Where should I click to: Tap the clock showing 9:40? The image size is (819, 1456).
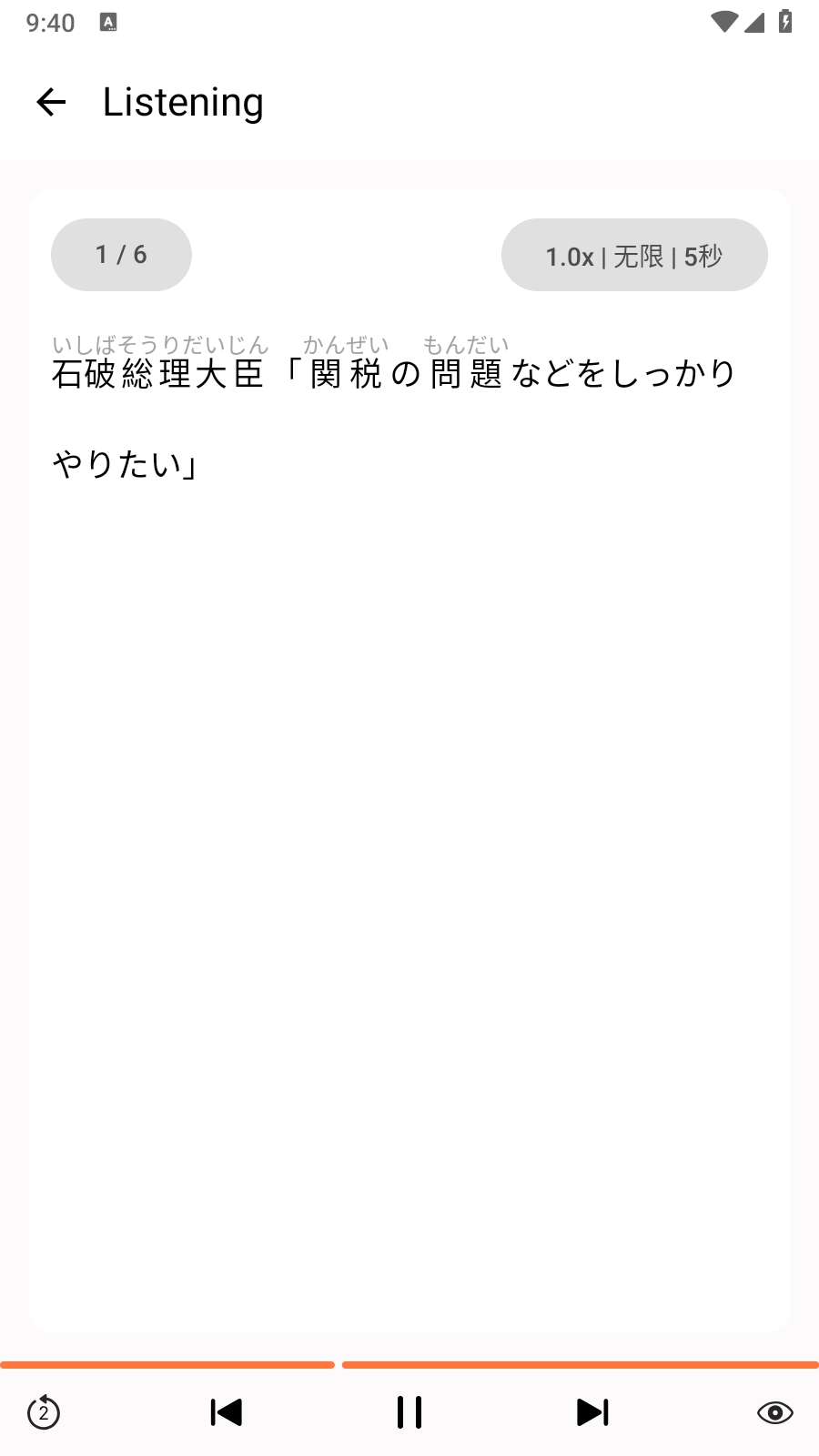(x=52, y=22)
